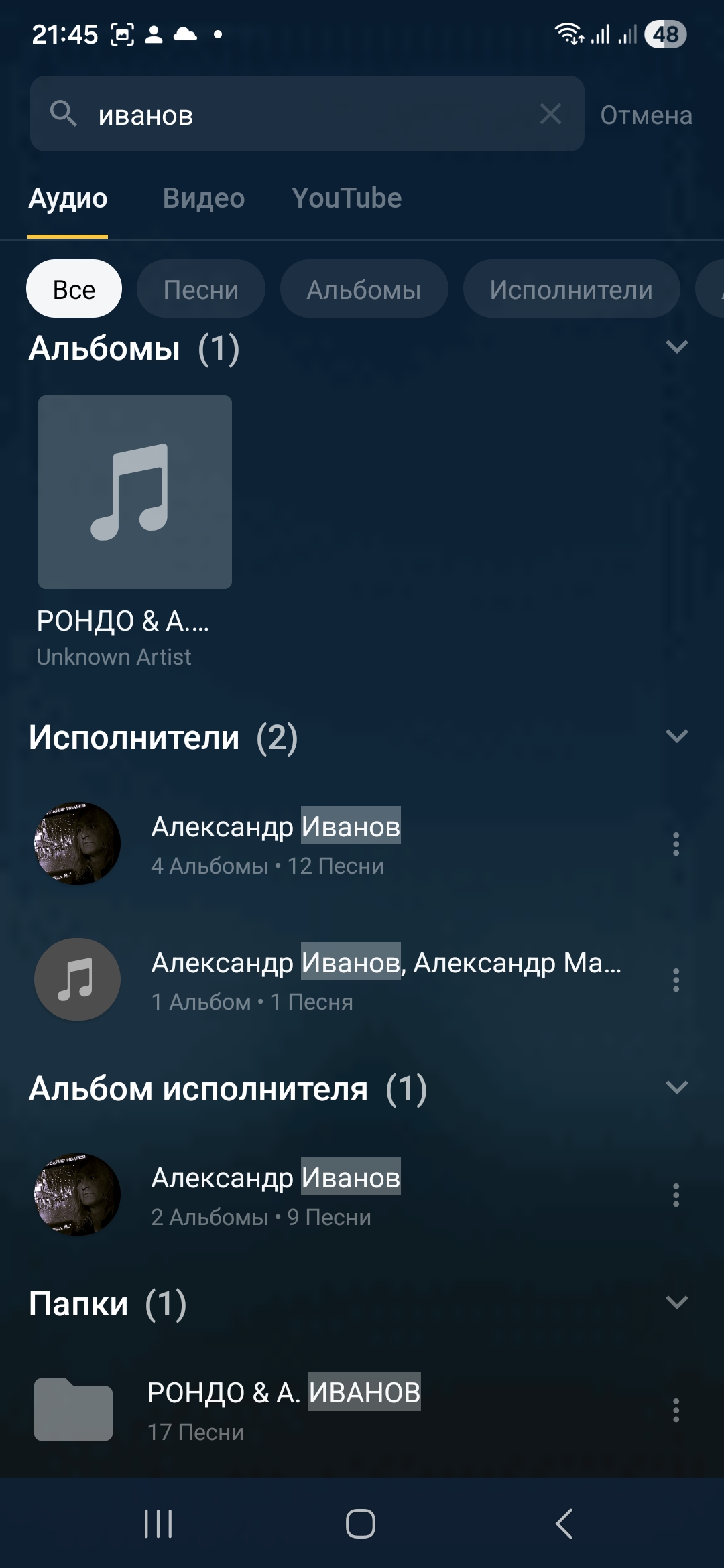Collapse the Альбом исполнителя (1) section
The height and width of the screenshot is (1568, 724).
coord(676,1088)
